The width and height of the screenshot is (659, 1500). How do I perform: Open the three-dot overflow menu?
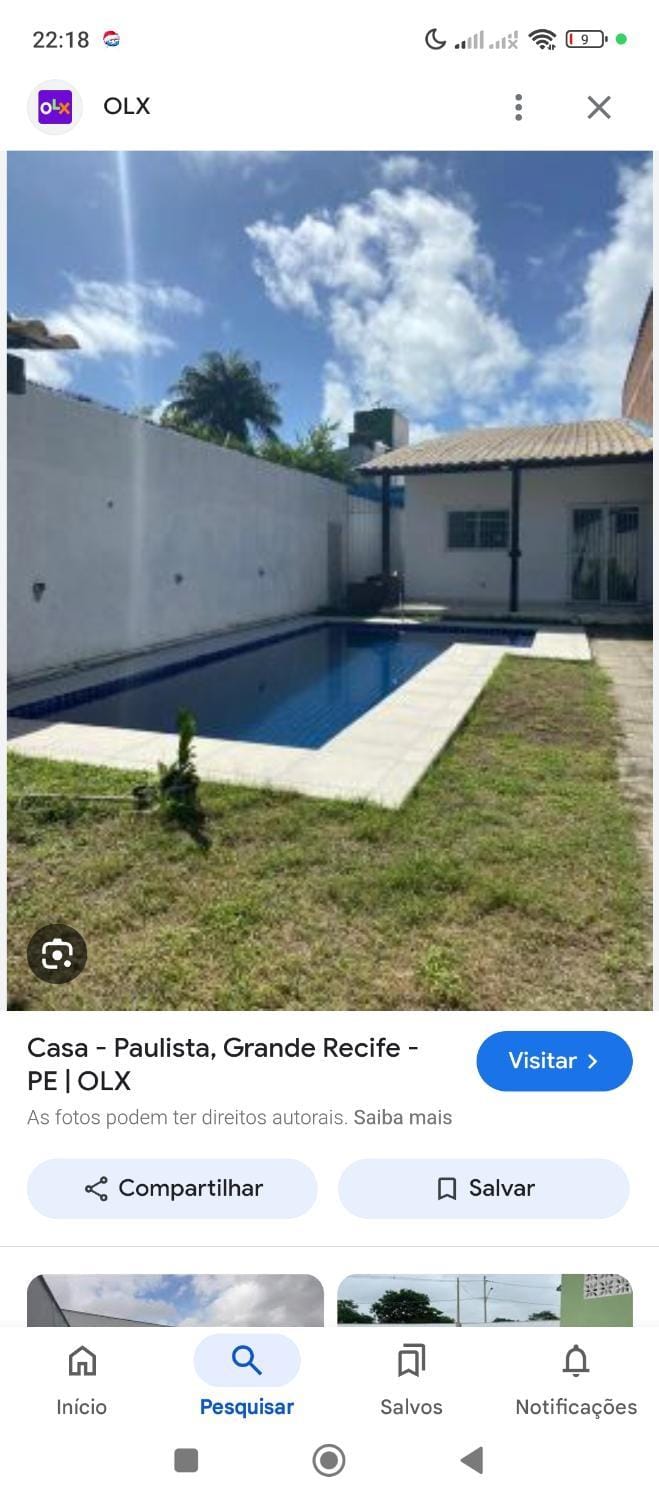point(518,107)
